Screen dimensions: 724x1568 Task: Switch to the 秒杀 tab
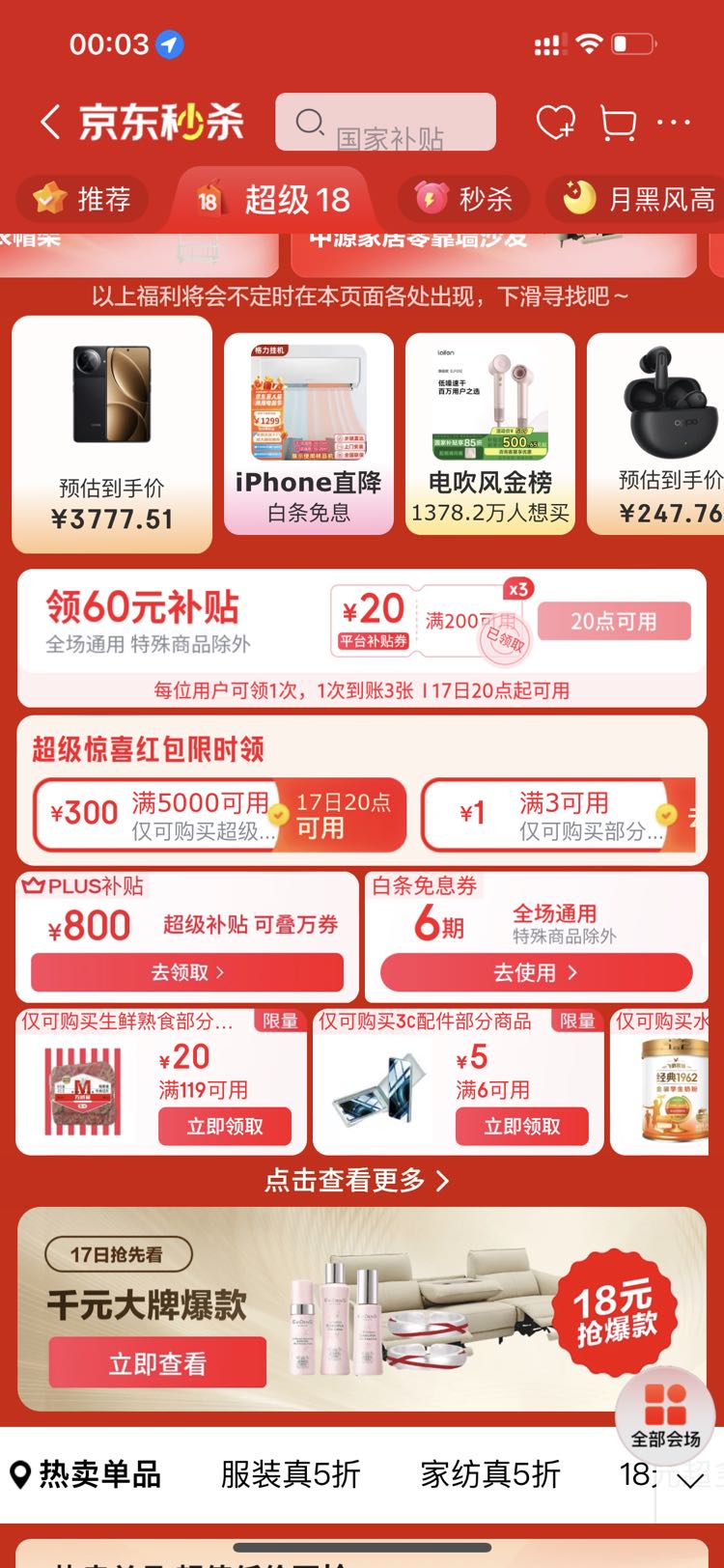pyautogui.click(x=462, y=199)
